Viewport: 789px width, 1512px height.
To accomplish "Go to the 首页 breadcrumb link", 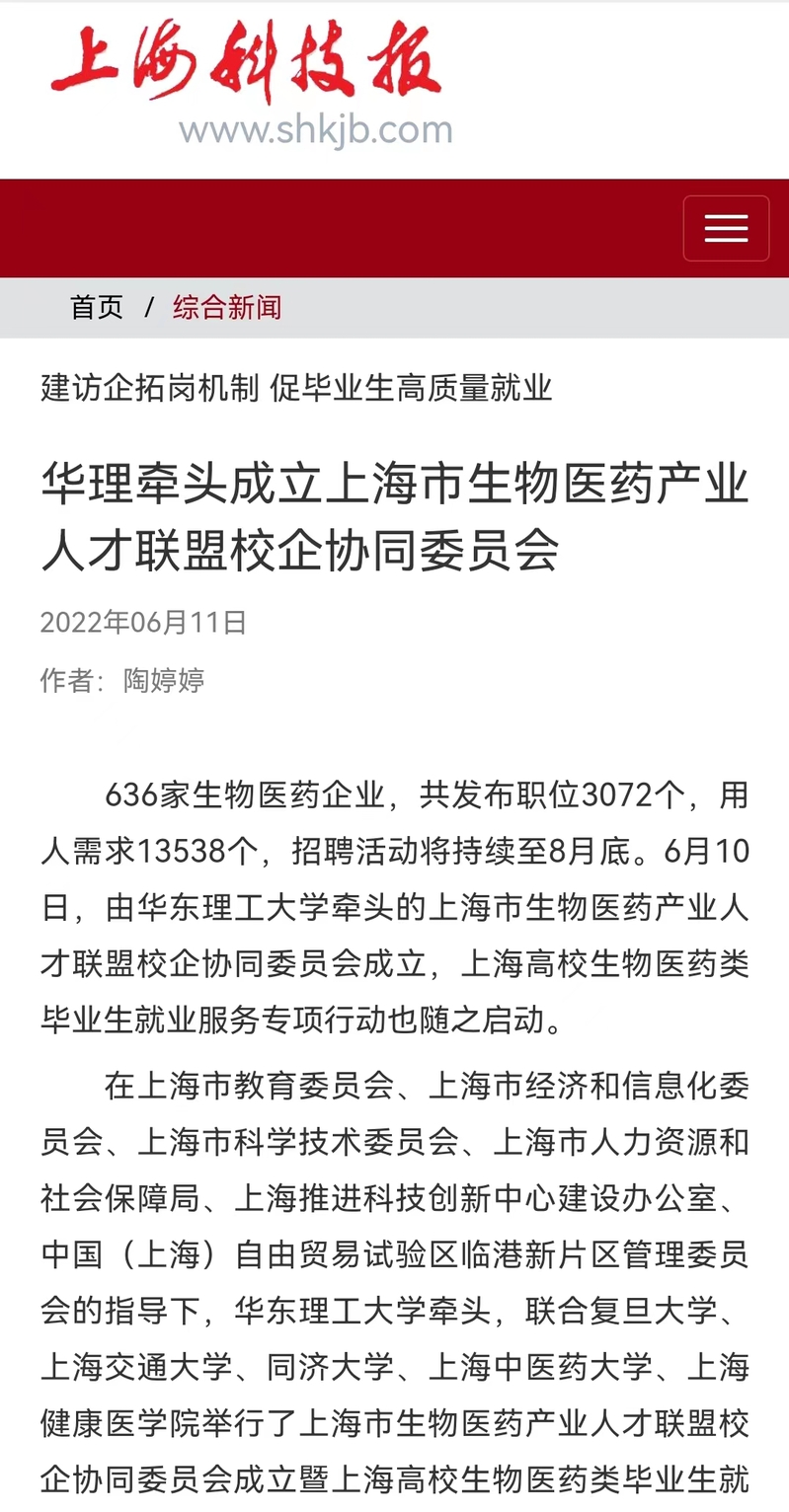I will 97,307.
